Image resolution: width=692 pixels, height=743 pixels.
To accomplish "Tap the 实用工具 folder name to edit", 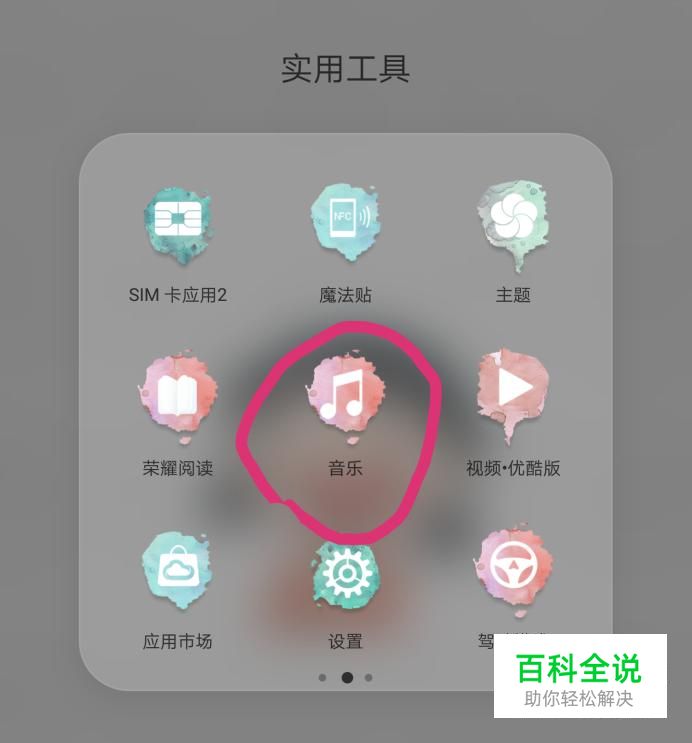I will [346, 69].
